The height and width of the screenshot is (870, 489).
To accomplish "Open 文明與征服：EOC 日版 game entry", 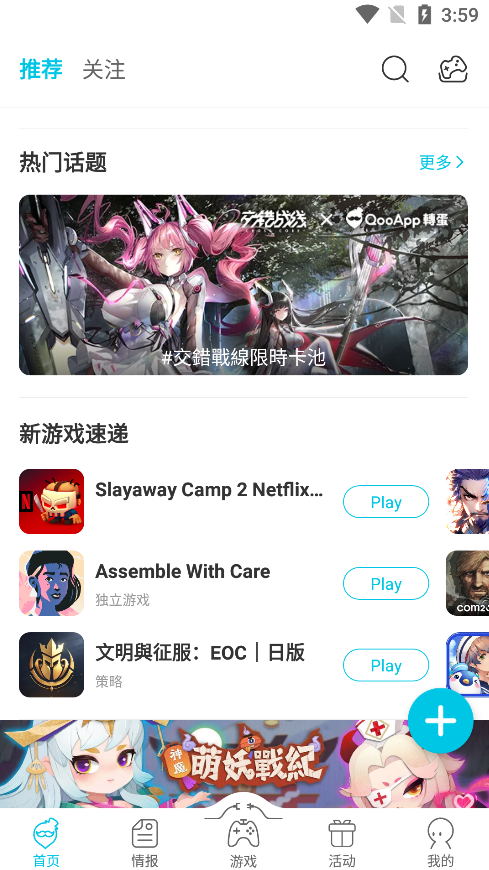I will [x=171, y=665].
